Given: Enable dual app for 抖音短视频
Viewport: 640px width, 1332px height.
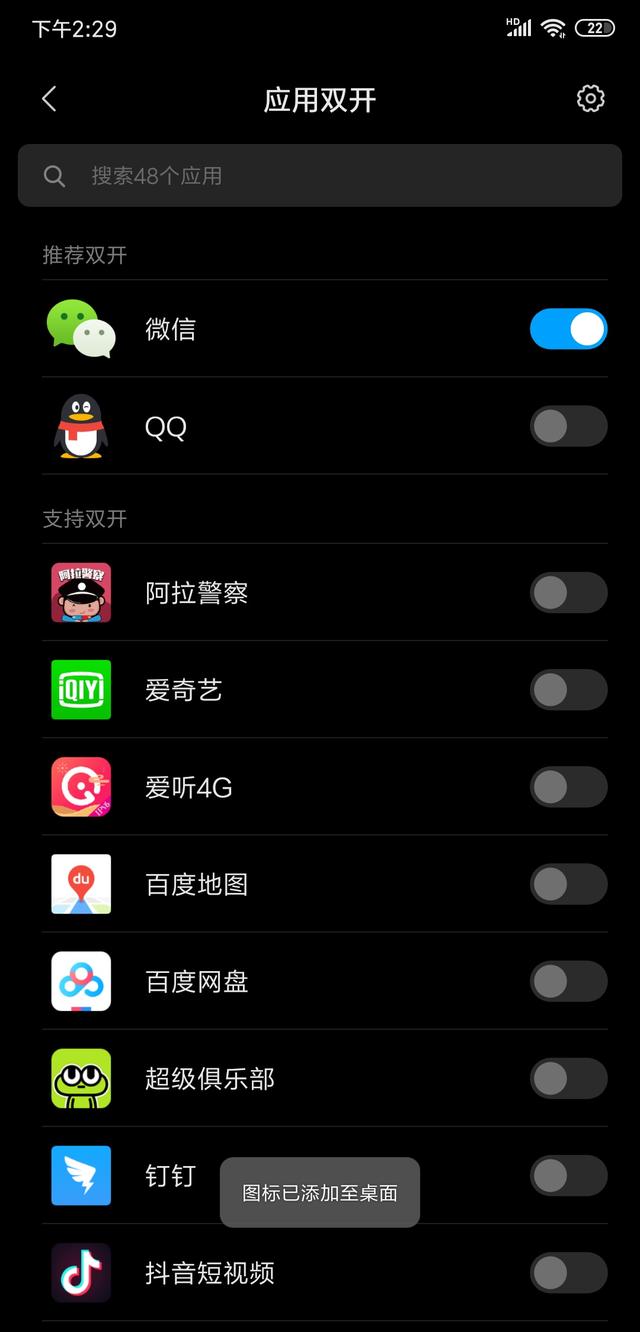Looking at the screenshot, I should point(568,1273).
